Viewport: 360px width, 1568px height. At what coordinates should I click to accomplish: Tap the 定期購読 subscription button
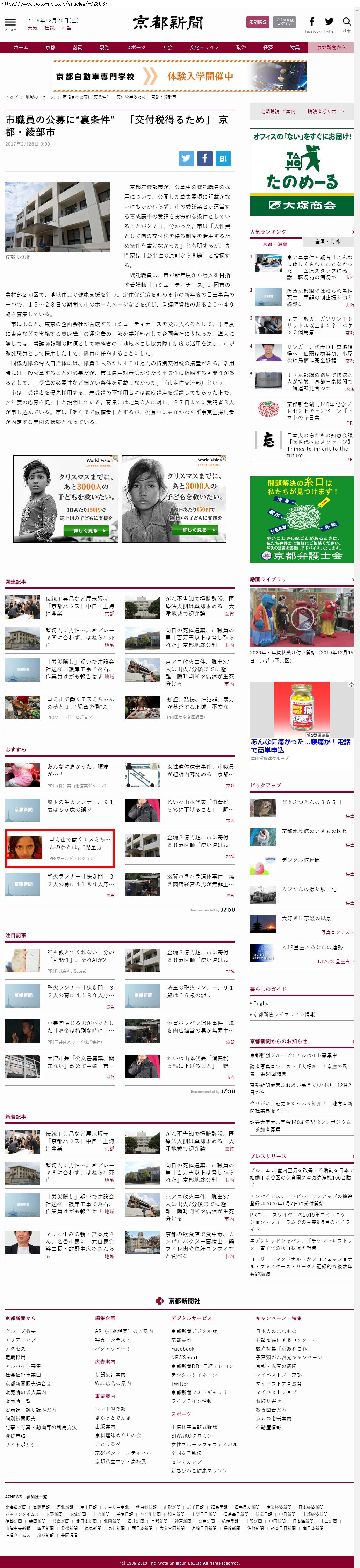pos(258,22)
